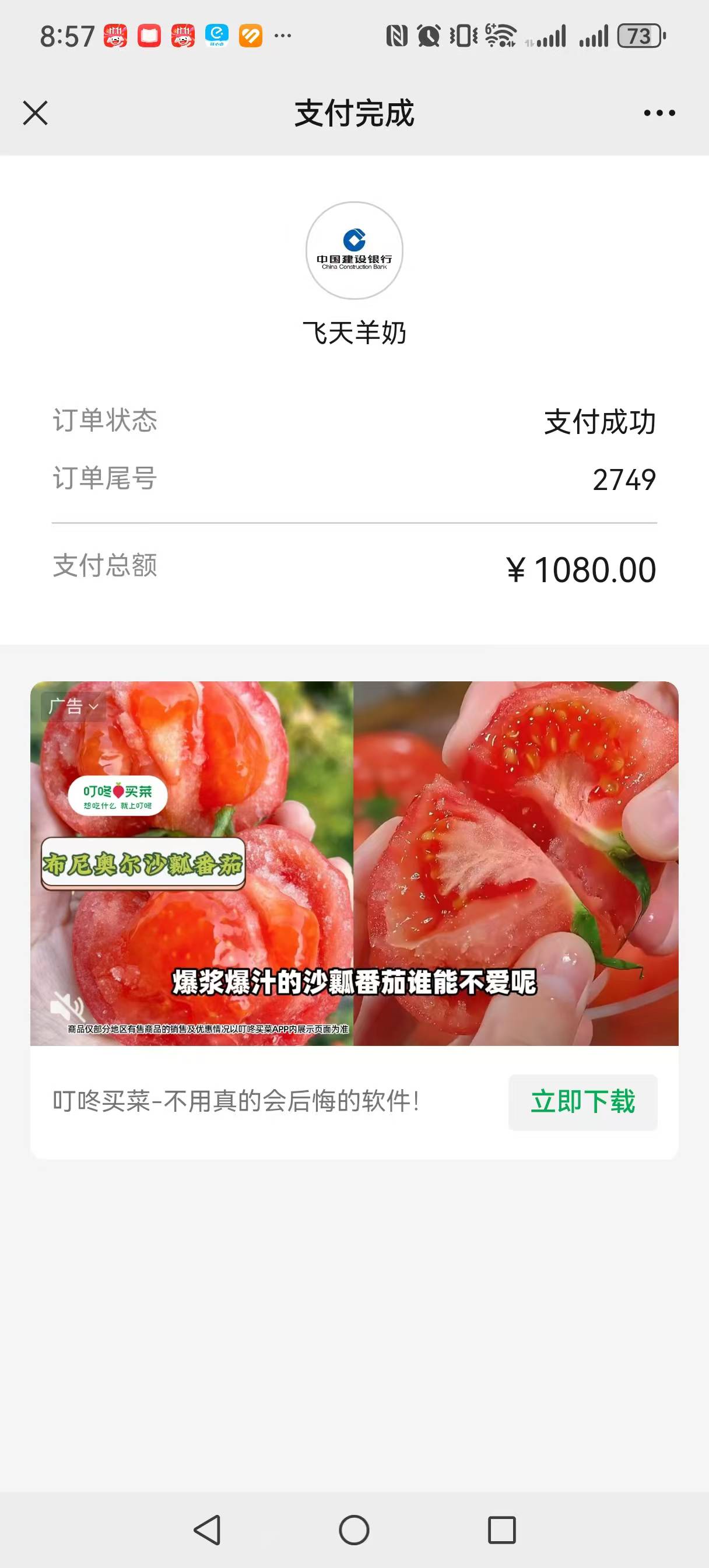Expand the 广告 ad options dropdown
This screenshot has height=1568, width=709.
73,706
